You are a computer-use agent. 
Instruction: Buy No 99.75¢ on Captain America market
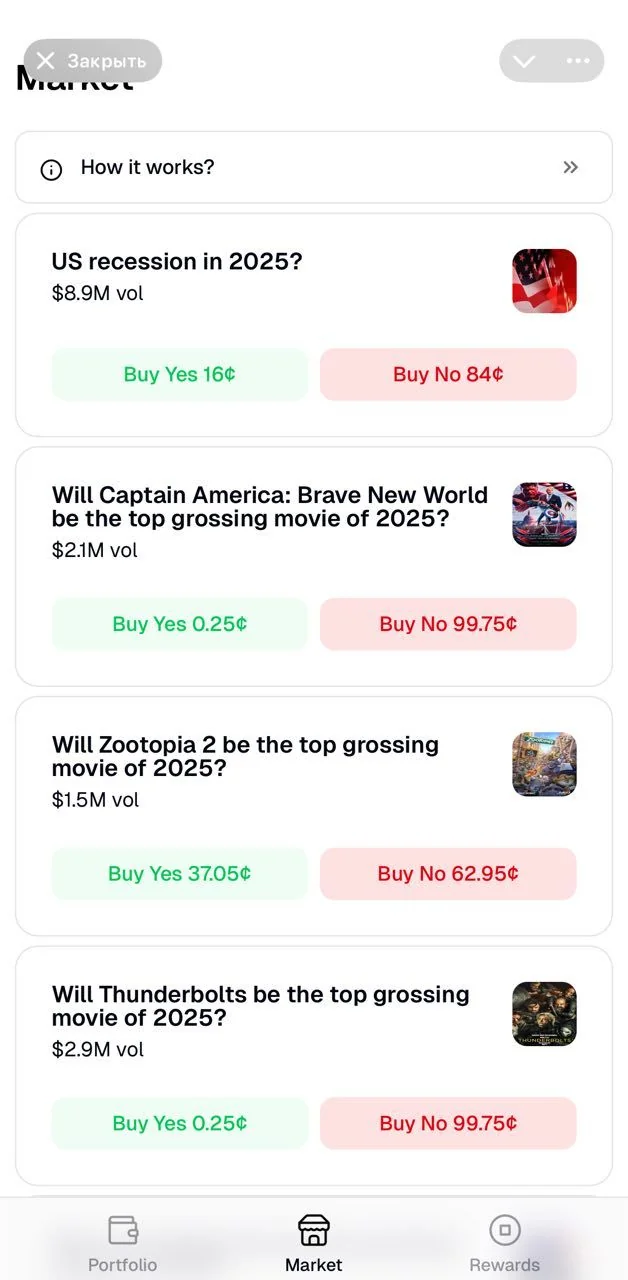(448, 624)
